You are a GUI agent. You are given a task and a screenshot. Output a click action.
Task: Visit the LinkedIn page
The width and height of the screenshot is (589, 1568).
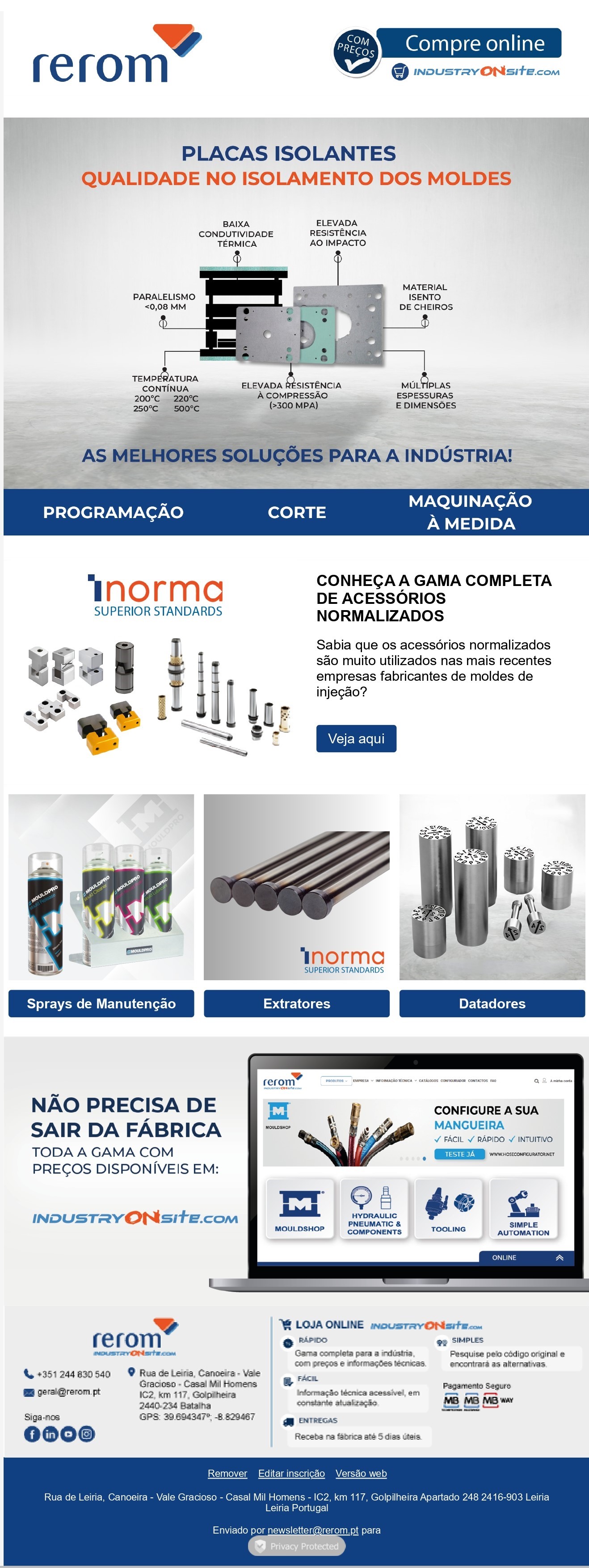click(x=50, y=1434)
